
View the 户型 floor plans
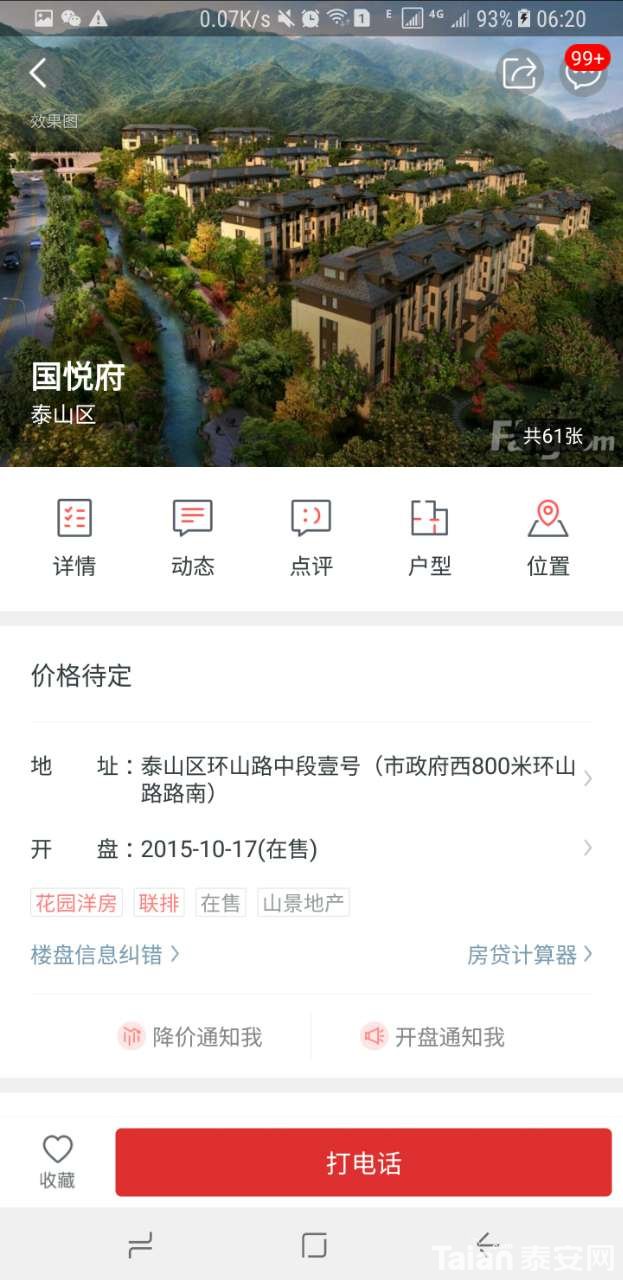pyautogui.click(x=430, y=538)
